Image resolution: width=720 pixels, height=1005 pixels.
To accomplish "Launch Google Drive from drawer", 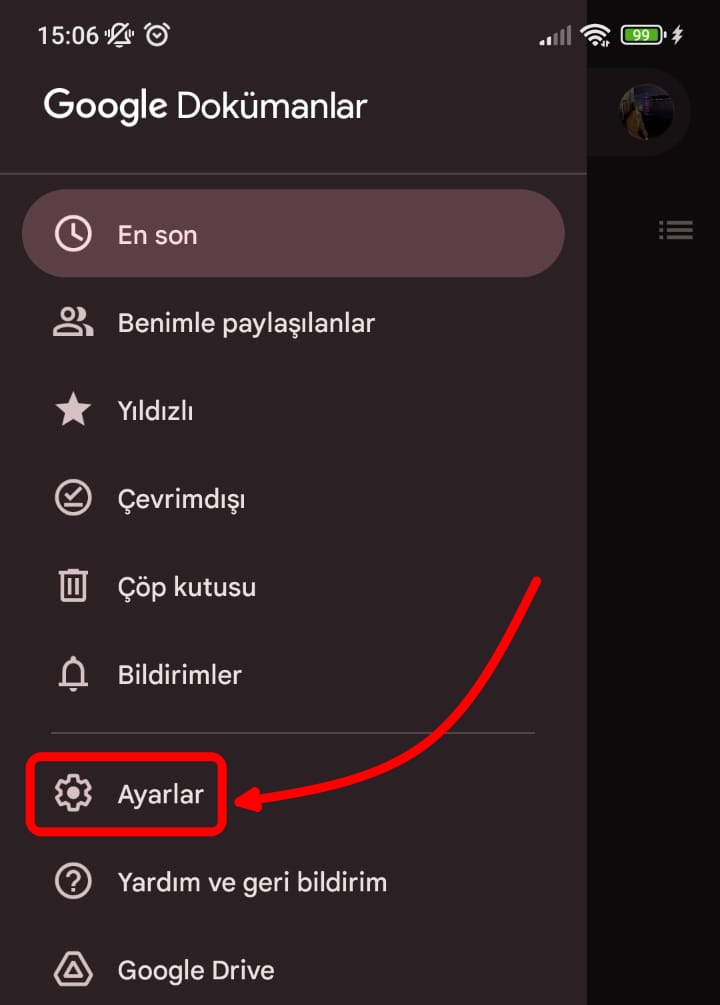I will 195,970.
